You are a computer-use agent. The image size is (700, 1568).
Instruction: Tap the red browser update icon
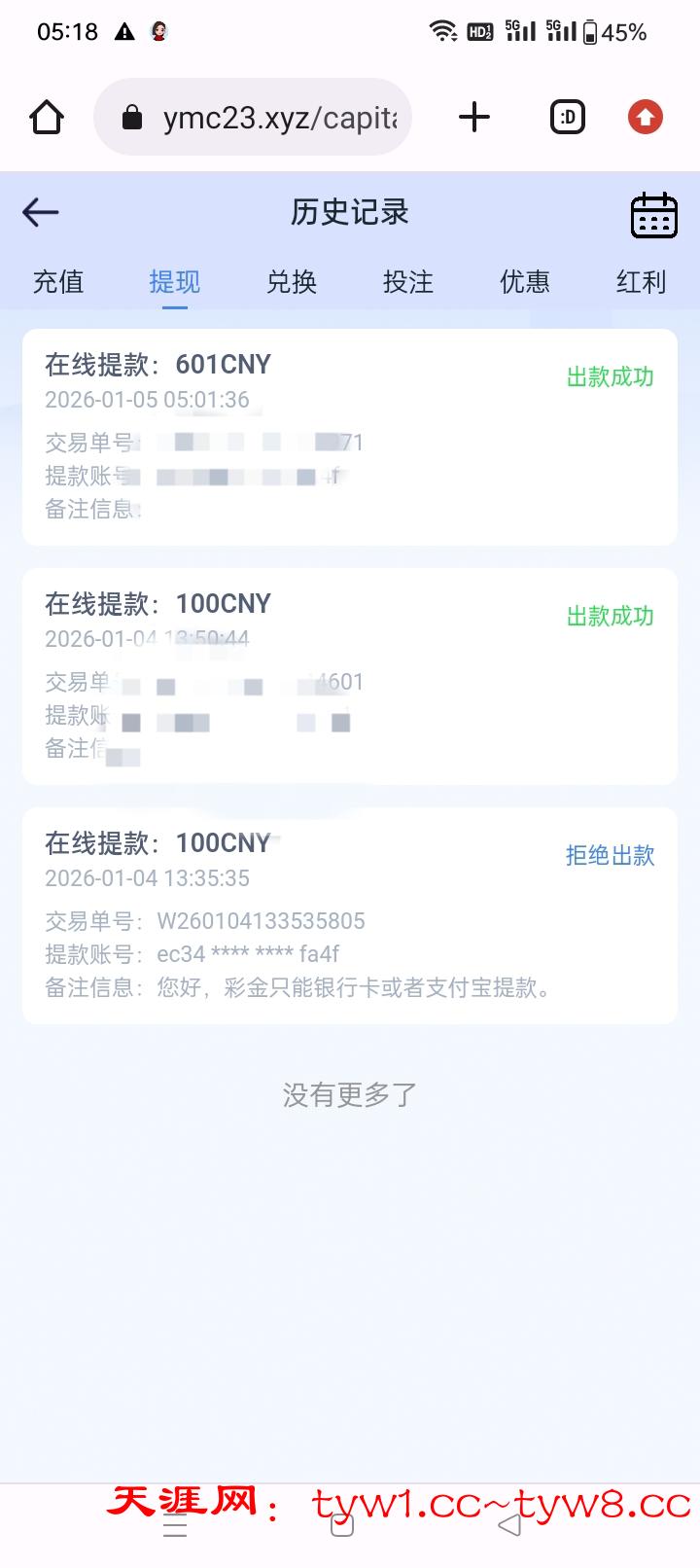(x=646, y=118)
